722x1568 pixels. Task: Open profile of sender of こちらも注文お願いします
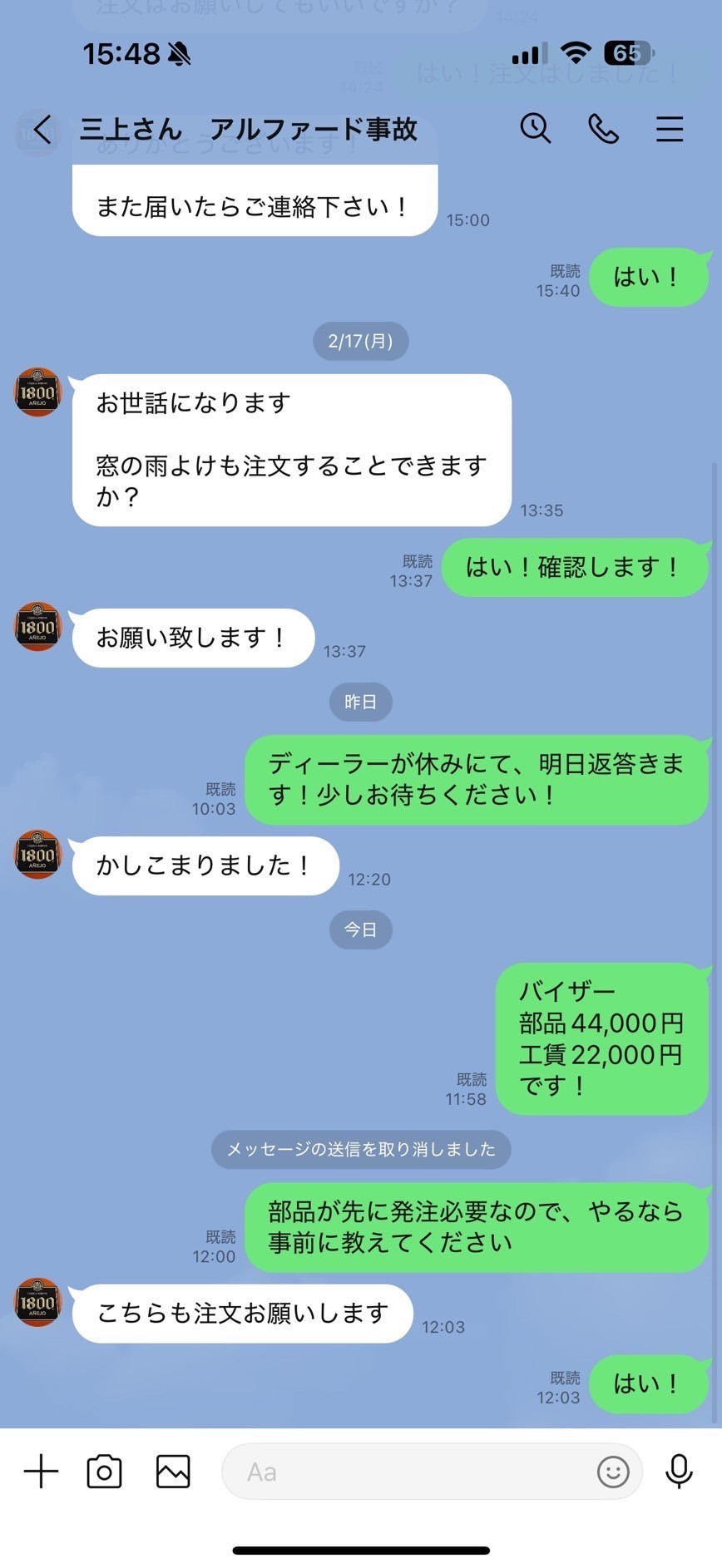point(37,1302)
